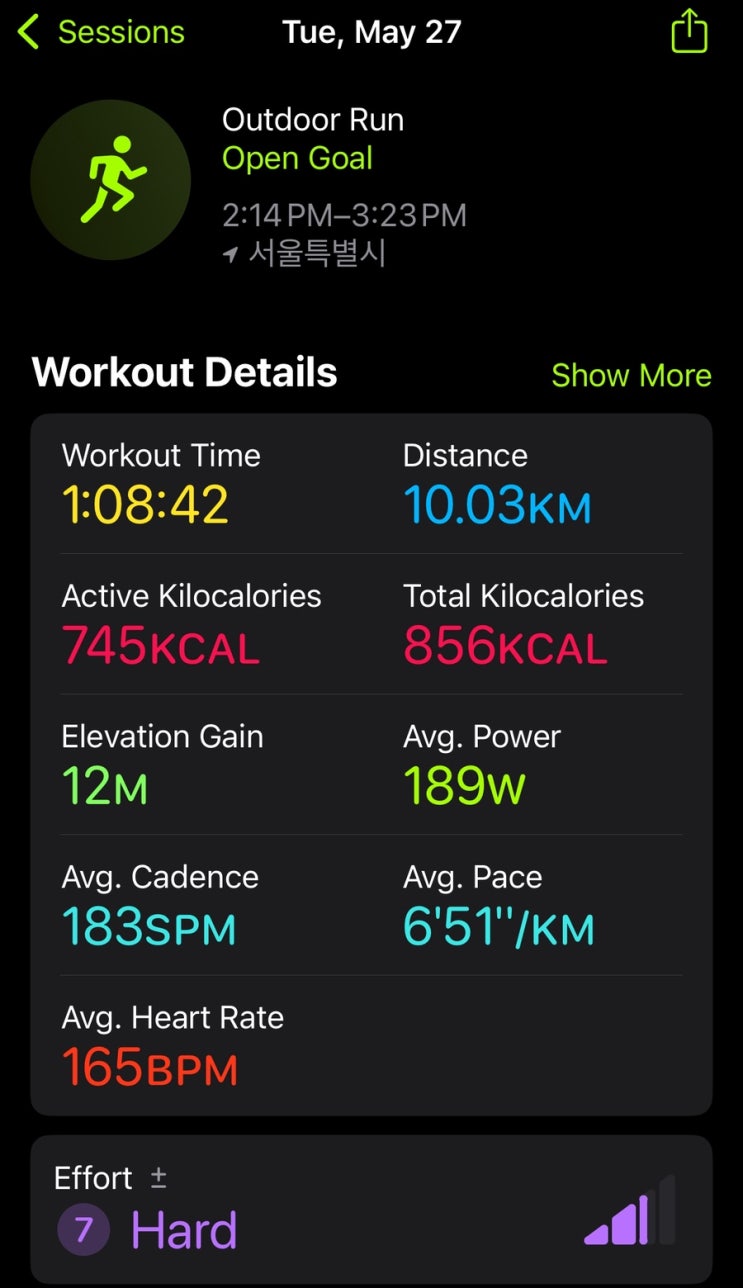Share this workout summary
743x1288 pixels.
pyautogui.click(x=689, y=31)
